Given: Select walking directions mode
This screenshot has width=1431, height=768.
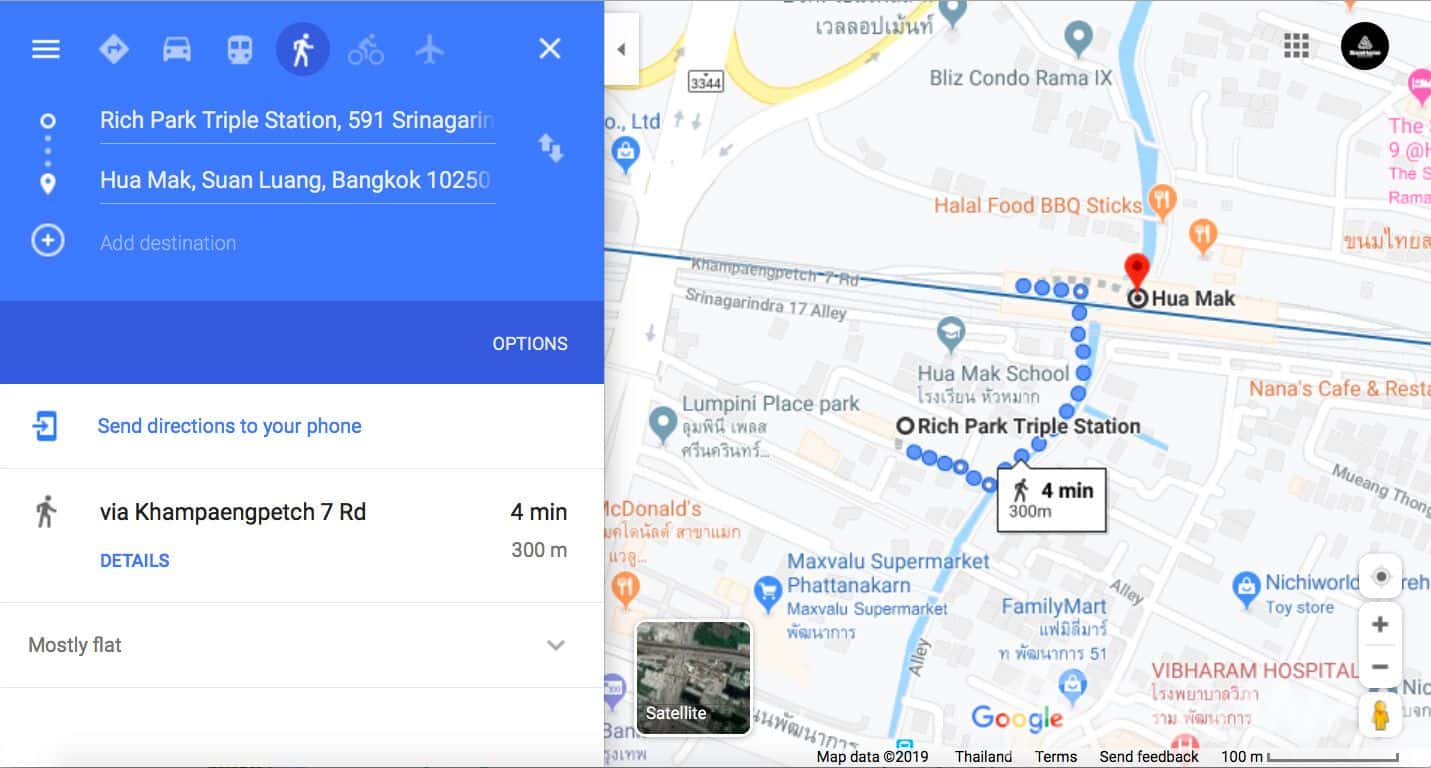Looking at the screenshot, I should 302,49.
